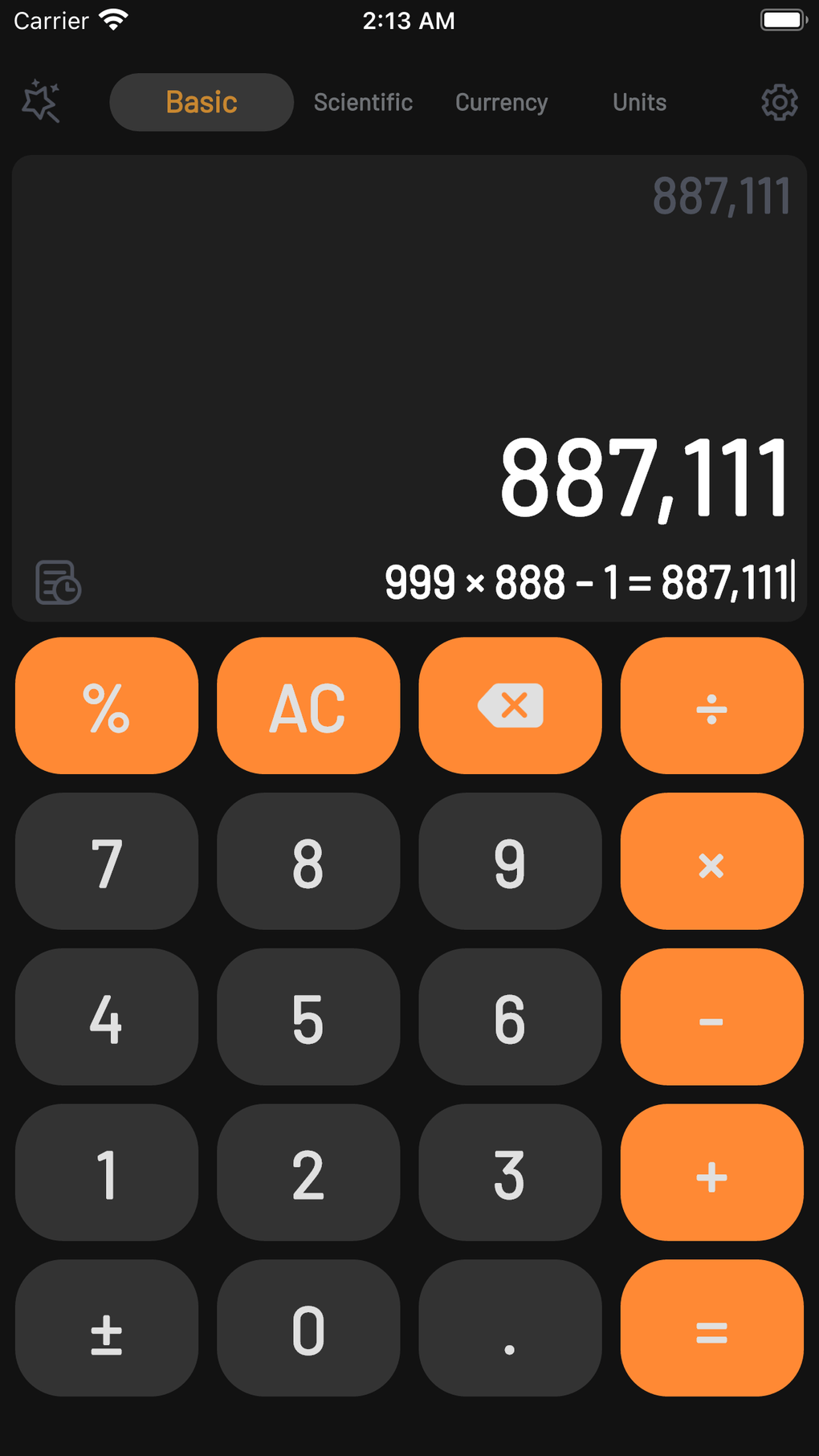Tap the sparkle star icon
The image size is (819, 1456).
coord(41,101)
